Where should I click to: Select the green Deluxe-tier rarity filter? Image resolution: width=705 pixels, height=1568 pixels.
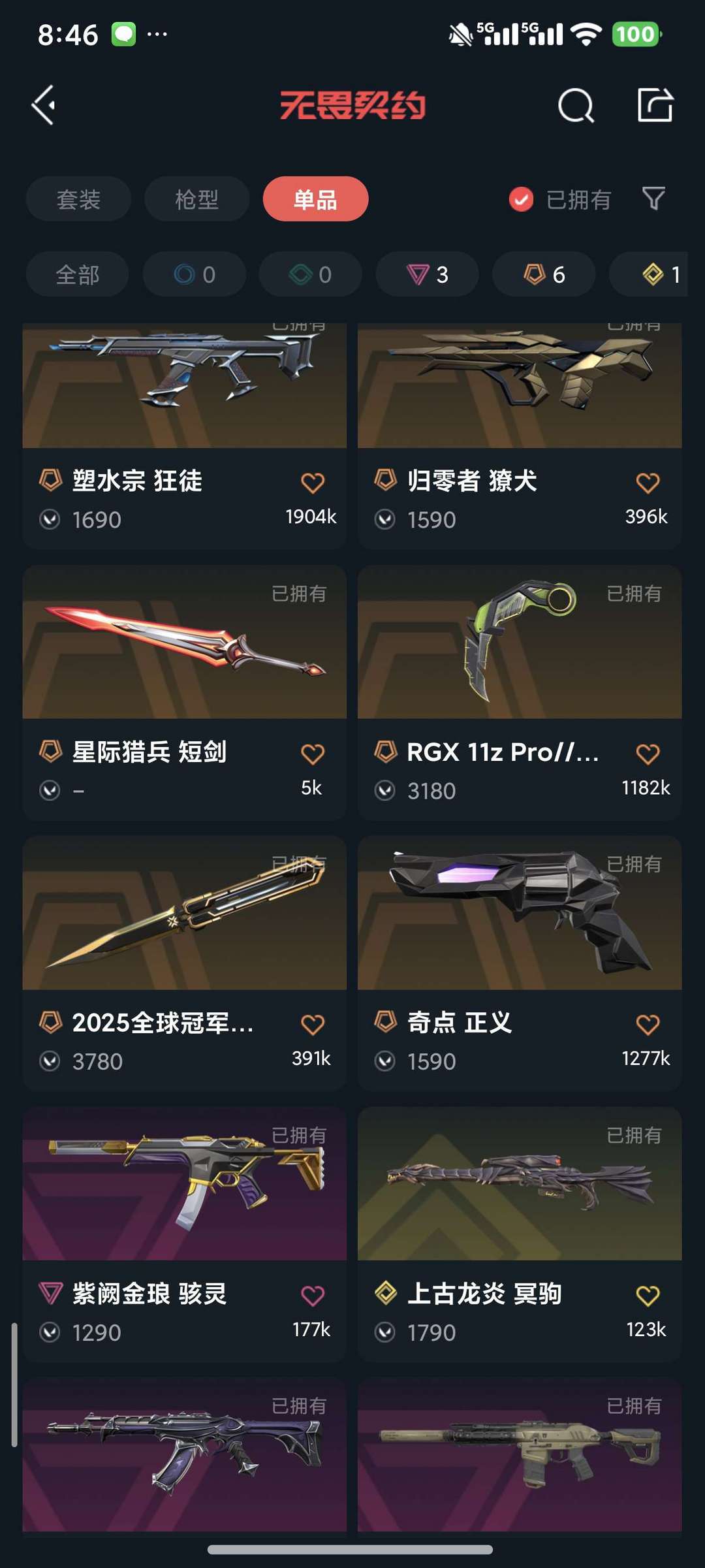[309, 274]
